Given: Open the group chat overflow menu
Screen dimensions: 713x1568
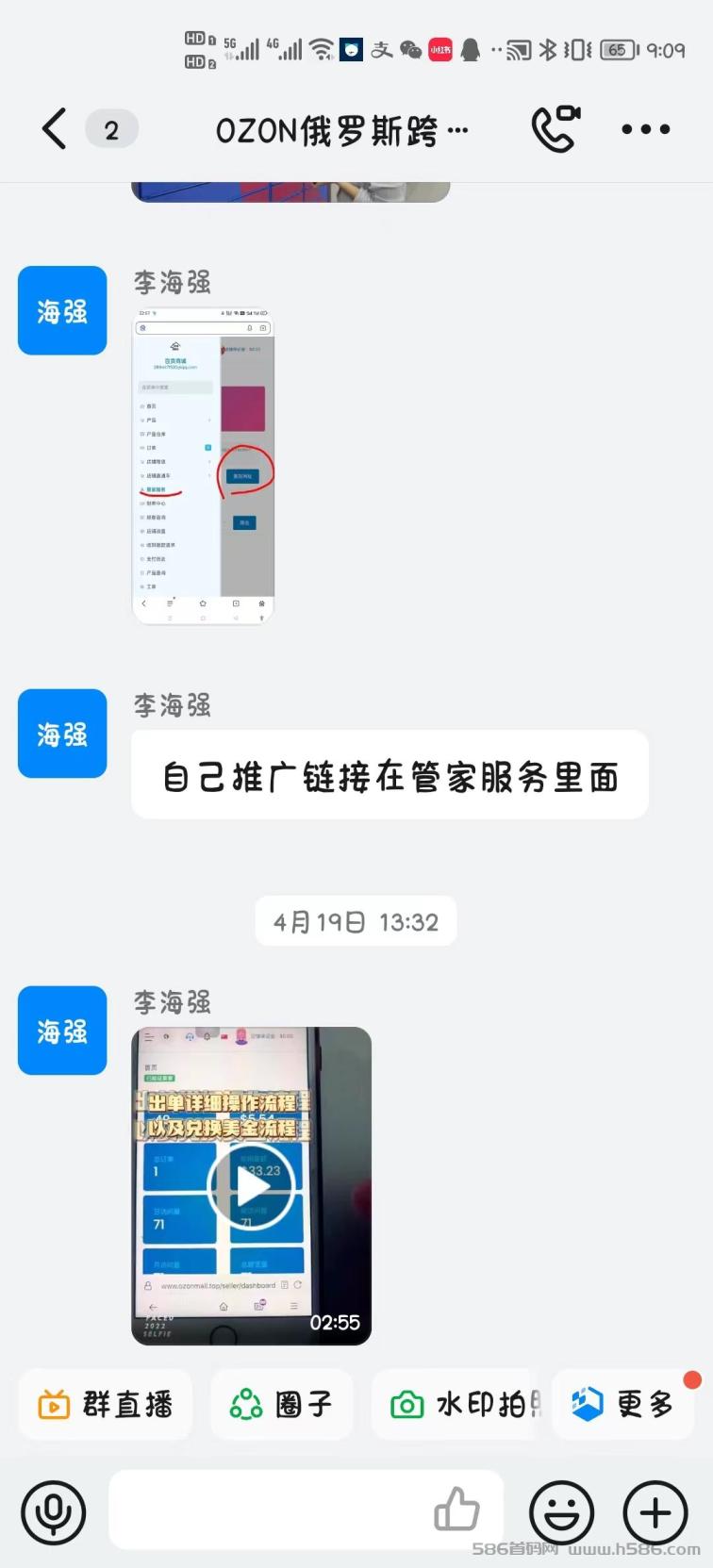Looking at the screenshot, I should (x=646, y=129).
